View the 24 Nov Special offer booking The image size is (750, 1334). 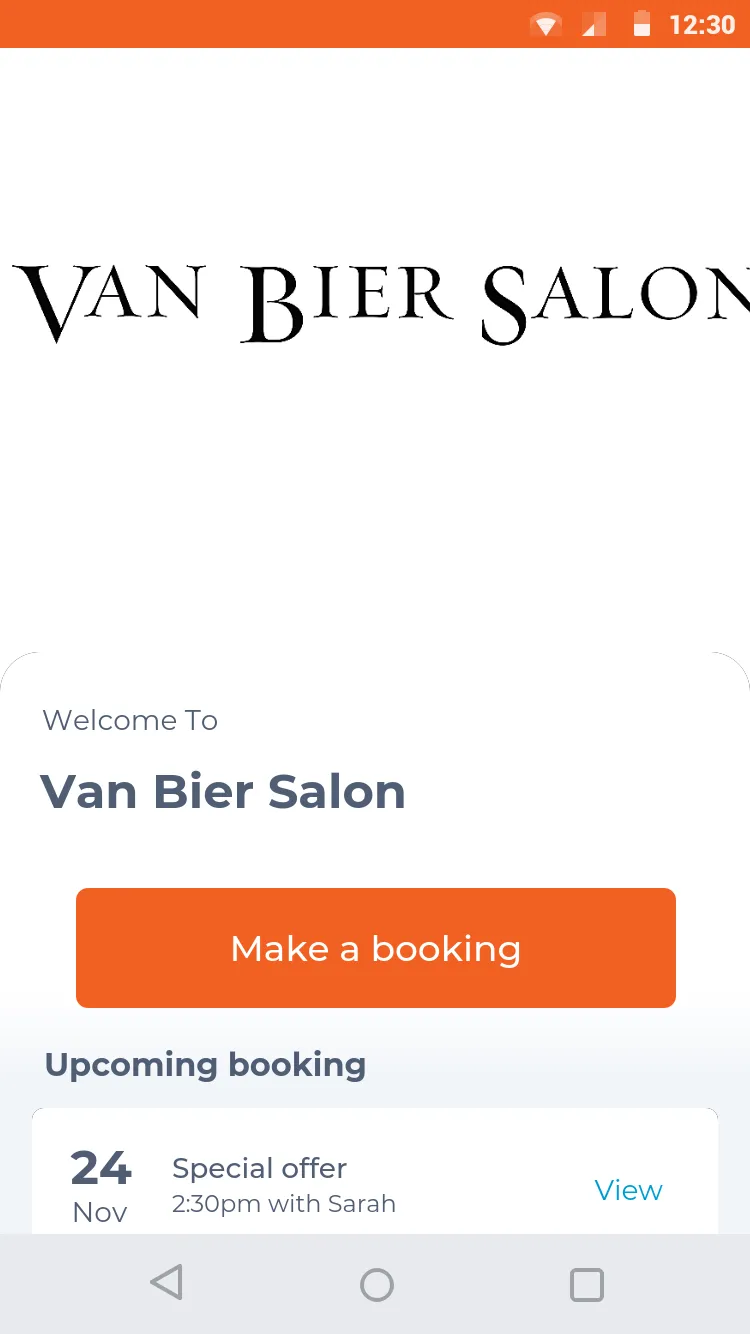628,1190
